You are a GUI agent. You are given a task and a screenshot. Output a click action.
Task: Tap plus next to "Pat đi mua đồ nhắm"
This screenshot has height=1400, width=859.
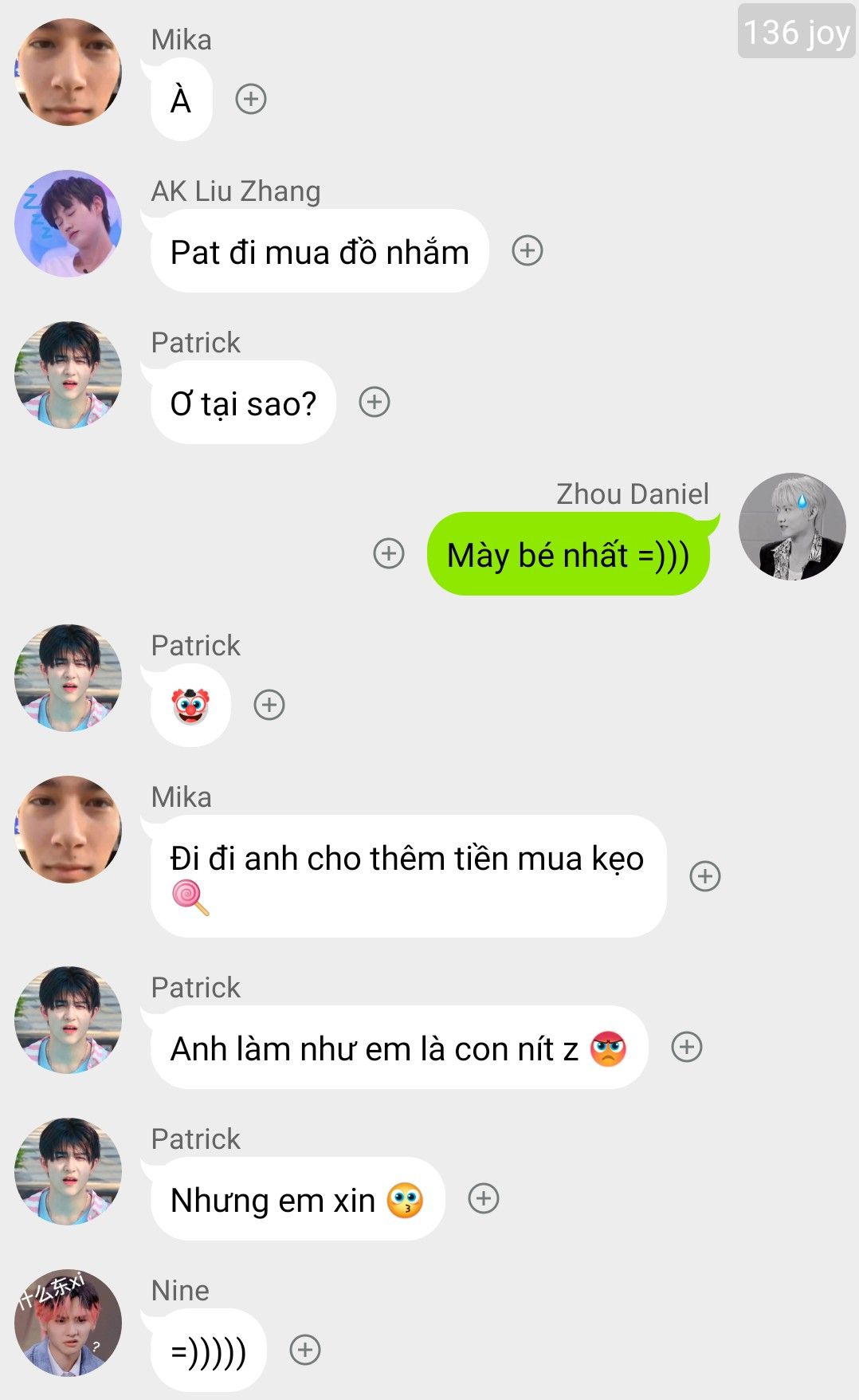coord(528,251)
